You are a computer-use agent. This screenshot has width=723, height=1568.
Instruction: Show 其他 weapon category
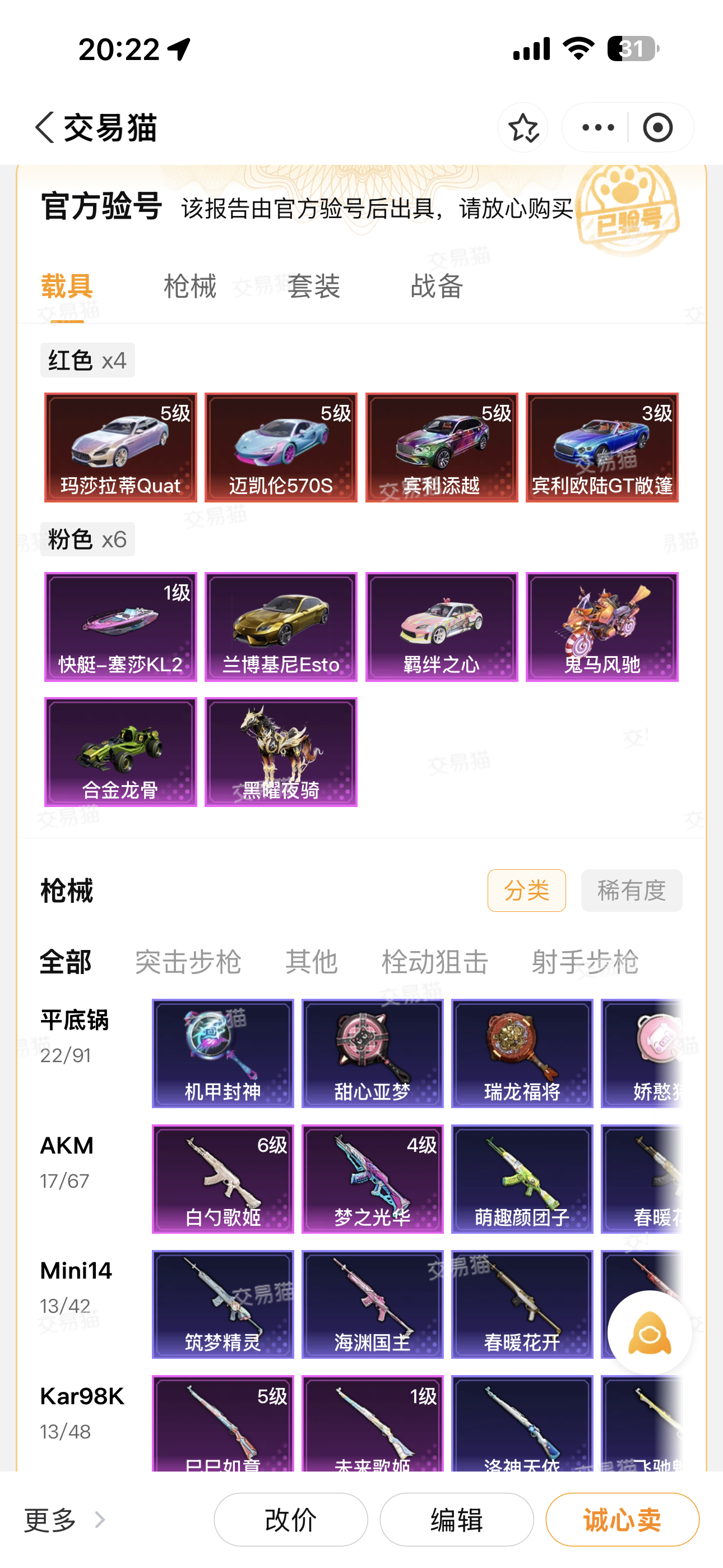(311, 962)
